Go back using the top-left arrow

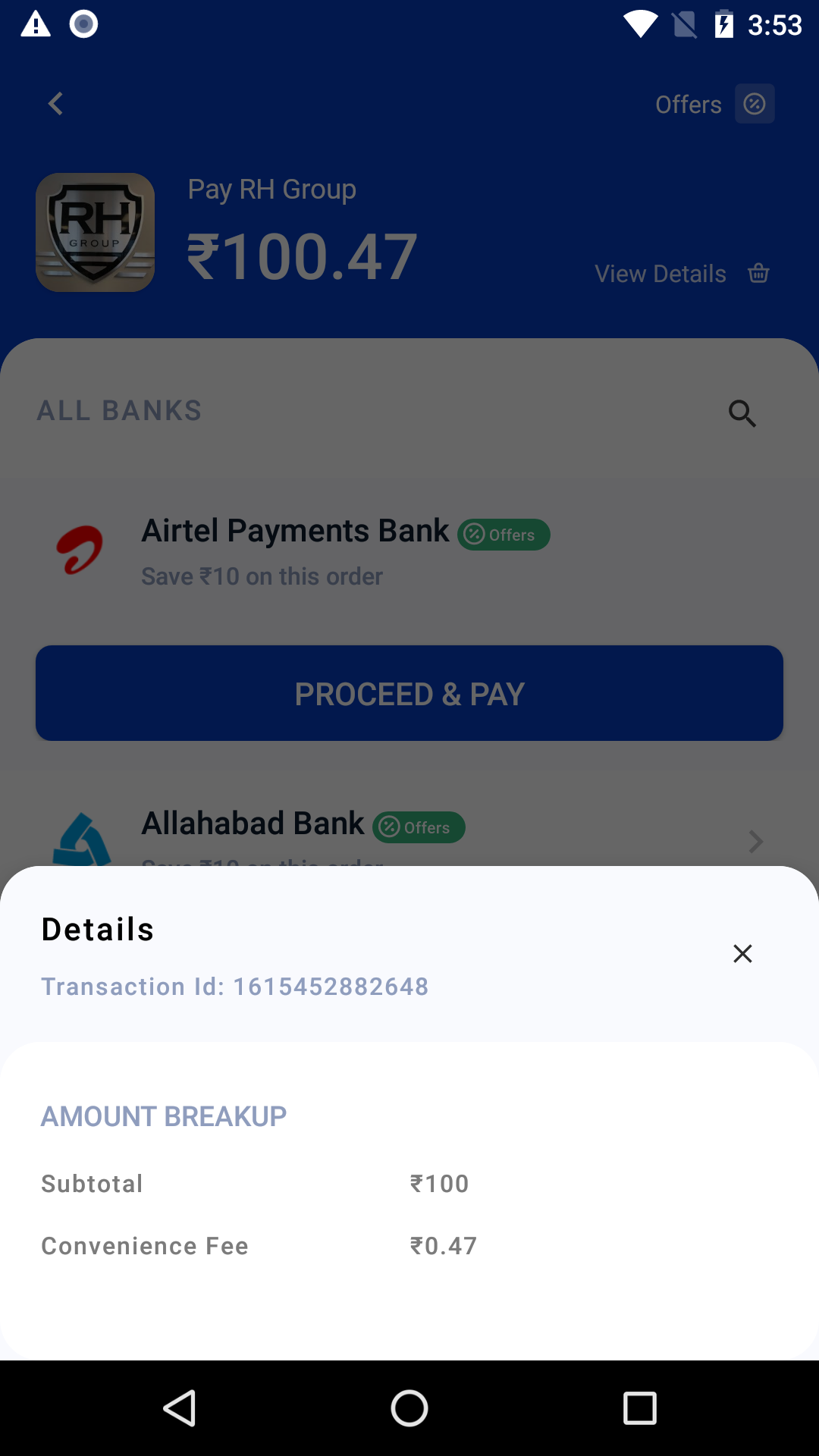(x=55, y=104)
